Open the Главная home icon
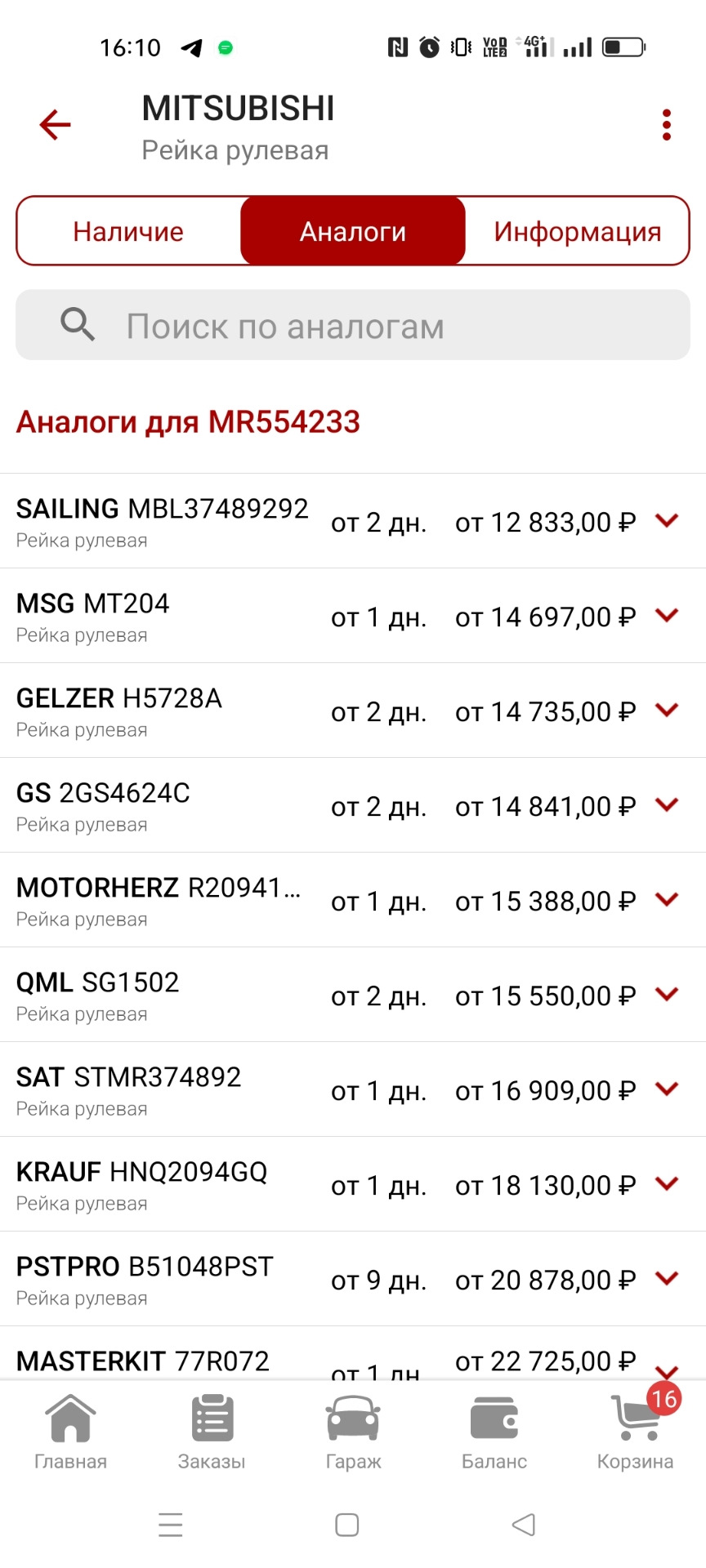 pos(70,1425)
